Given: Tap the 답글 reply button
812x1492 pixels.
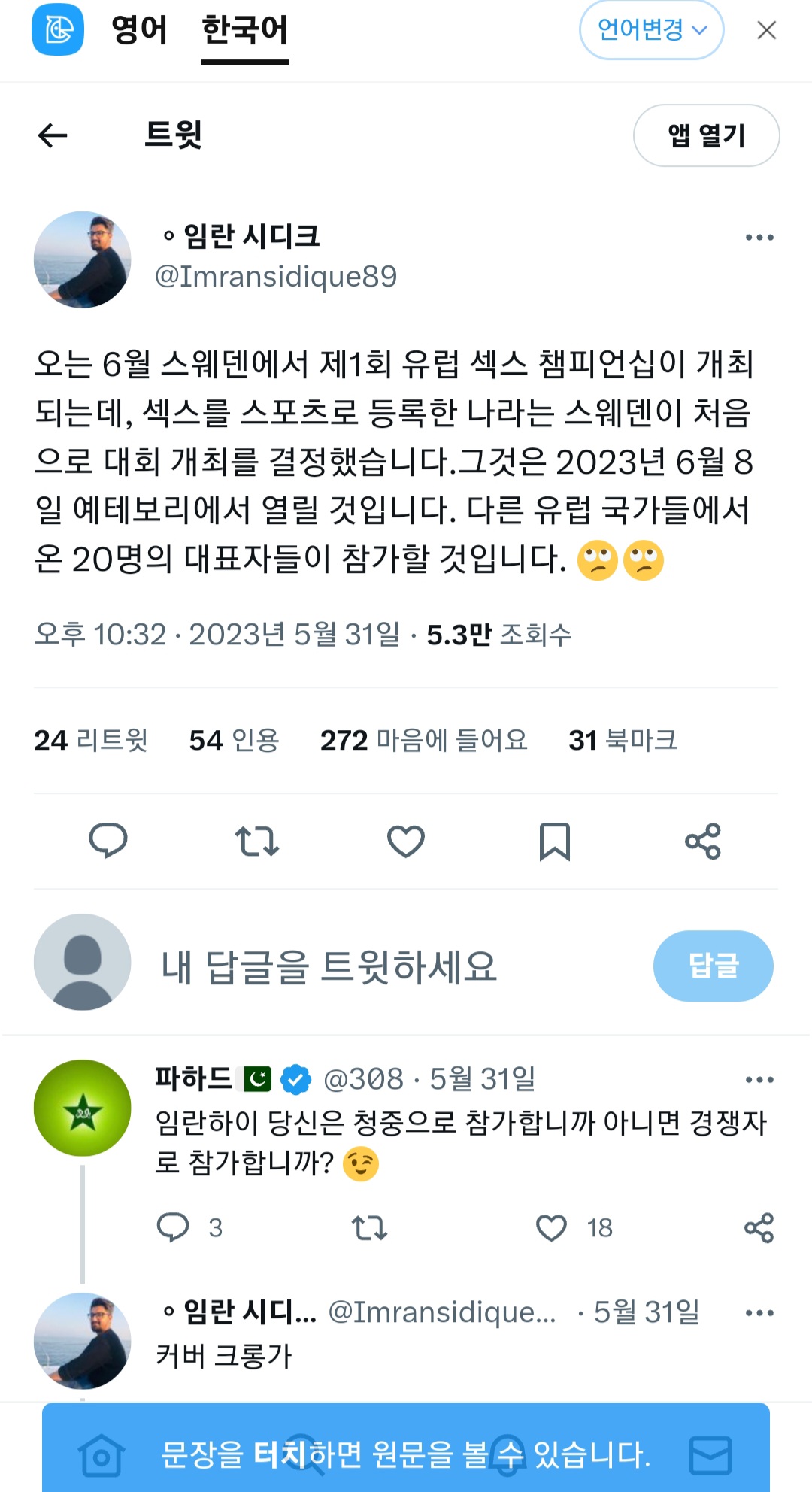Looking at the screenshot, I should (x=713, y=966).
